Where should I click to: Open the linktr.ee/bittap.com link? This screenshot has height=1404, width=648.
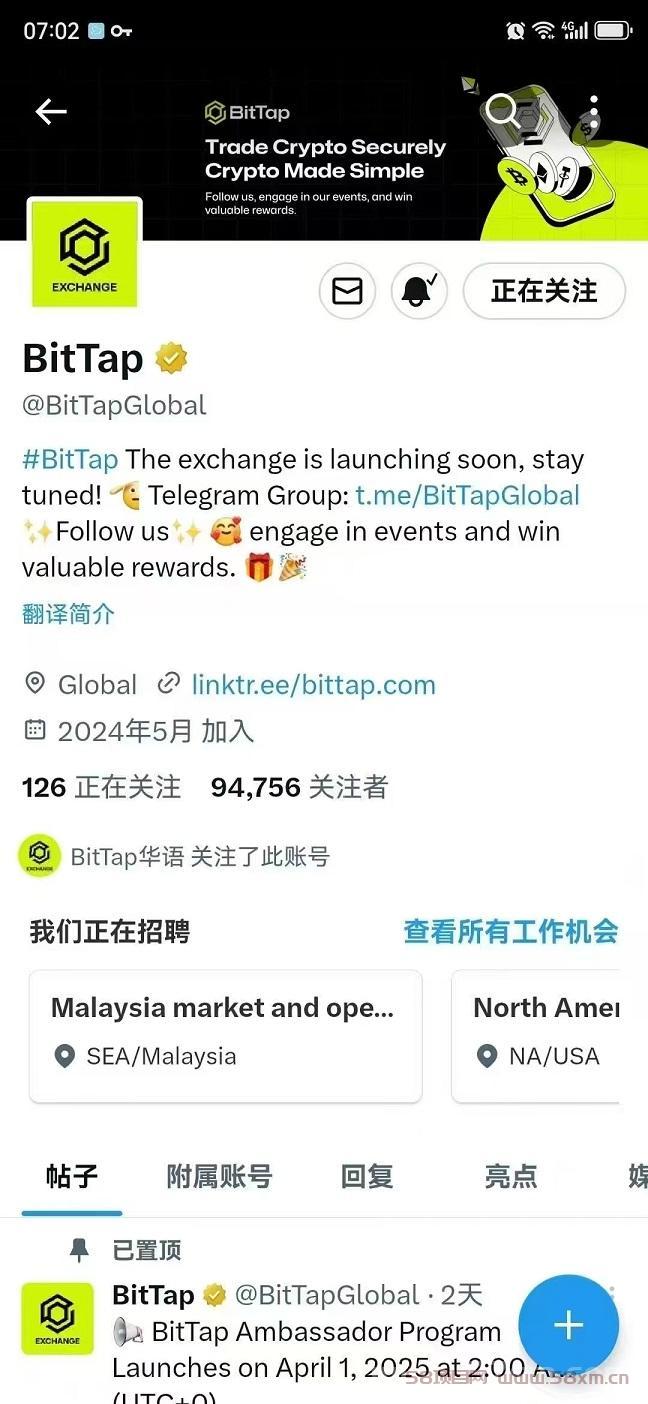314,685
